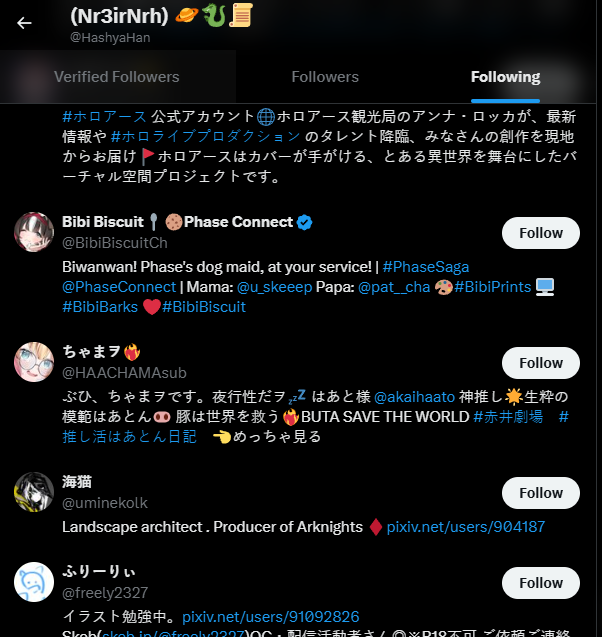602x637 pixels.
Task: Open the #BibiPrints hashtag
Action: pyautogui.click(x=492, y=287)
